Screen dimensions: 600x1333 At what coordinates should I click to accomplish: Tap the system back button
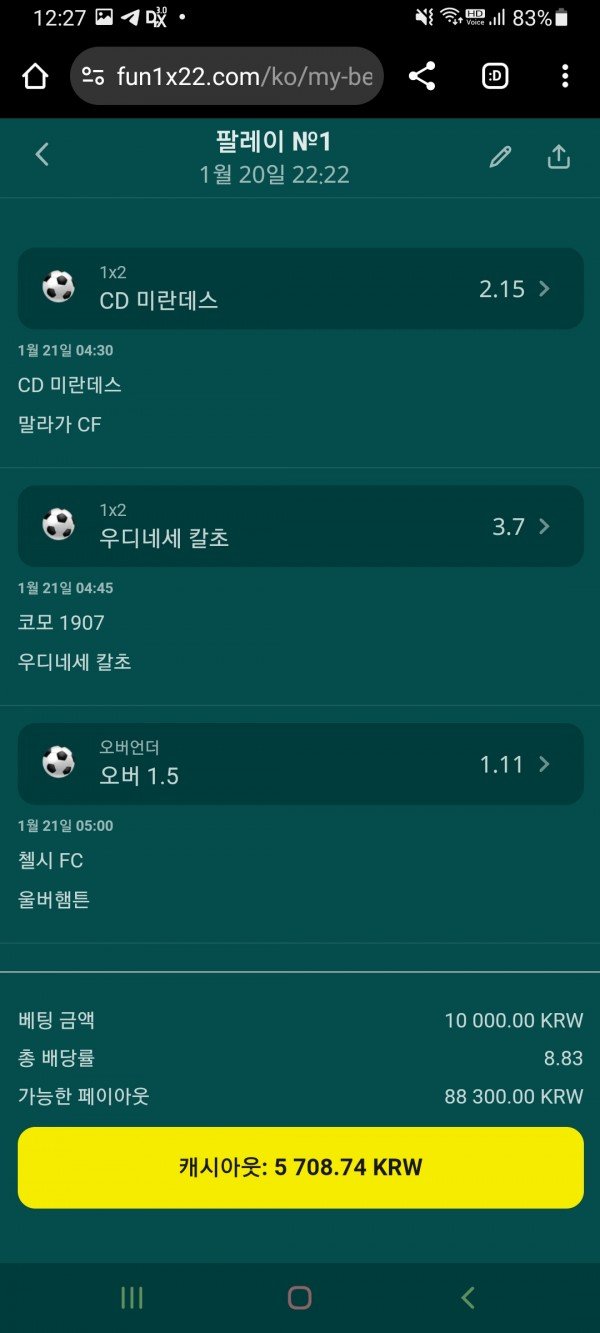[467, 1298]
